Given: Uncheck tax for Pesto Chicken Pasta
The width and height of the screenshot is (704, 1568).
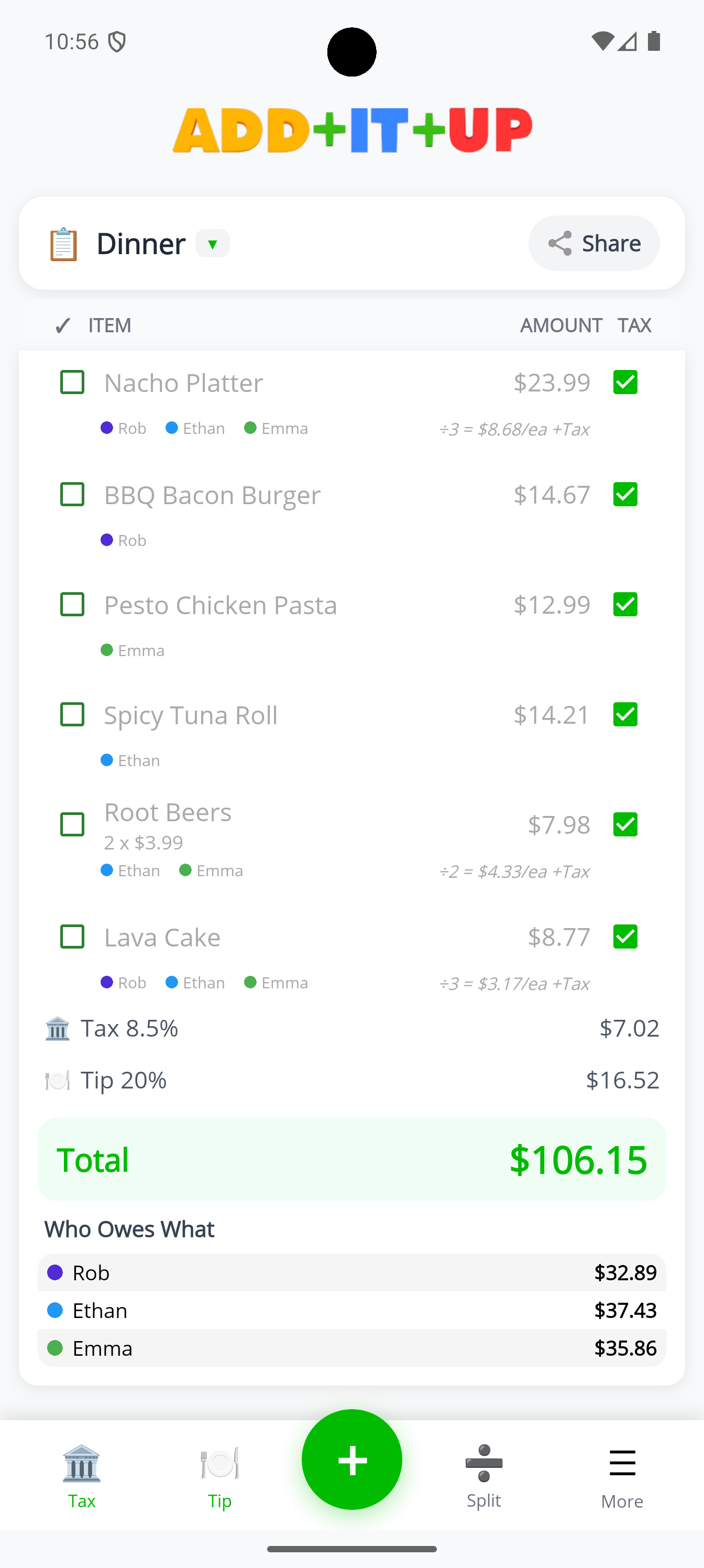Looking at the screenshot, I should coord(625,604).
